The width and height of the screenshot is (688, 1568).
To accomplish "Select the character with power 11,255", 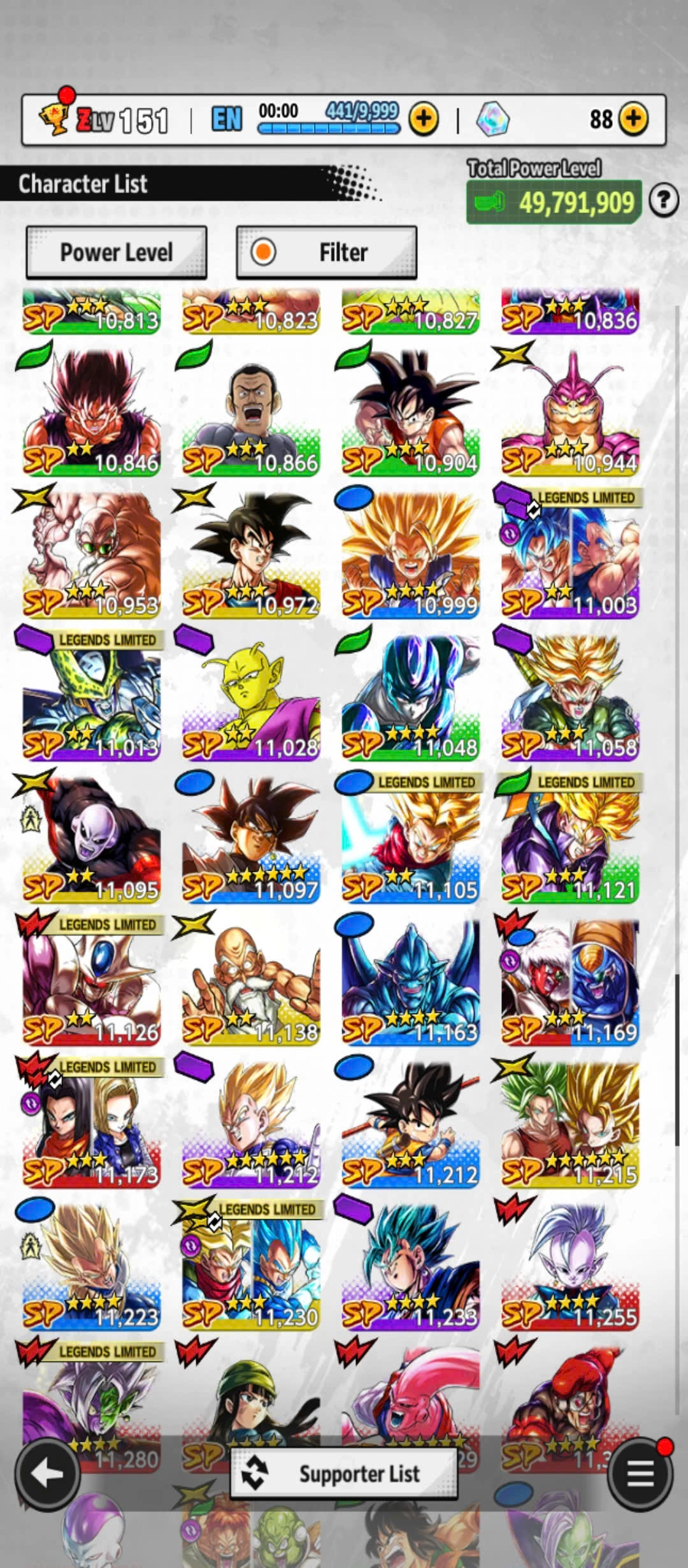I will pyautogui.click(x=570, y=1267).
